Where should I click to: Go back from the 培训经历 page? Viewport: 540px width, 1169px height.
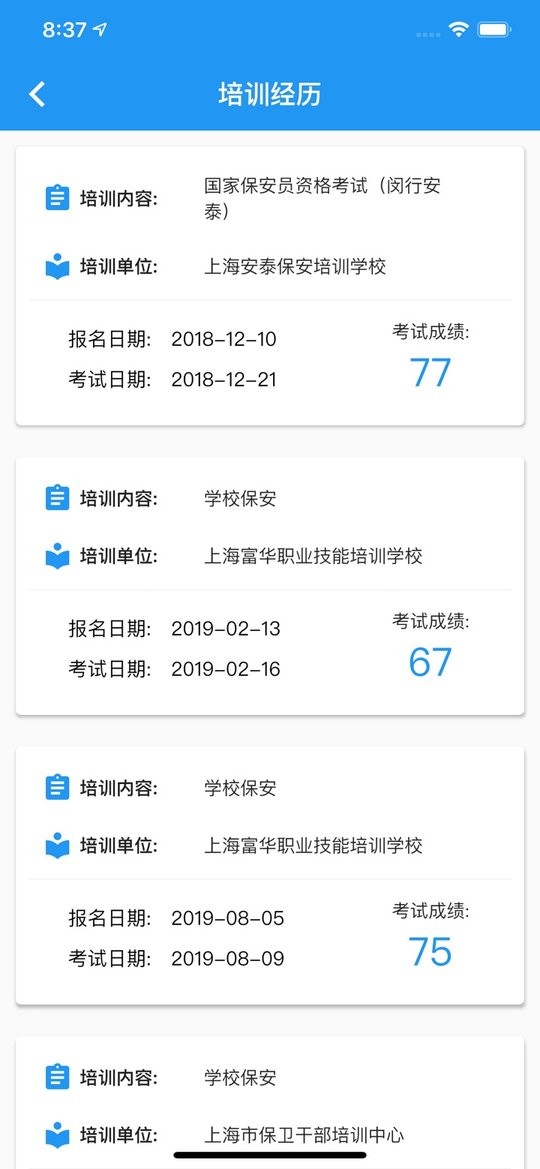[37, 95]
